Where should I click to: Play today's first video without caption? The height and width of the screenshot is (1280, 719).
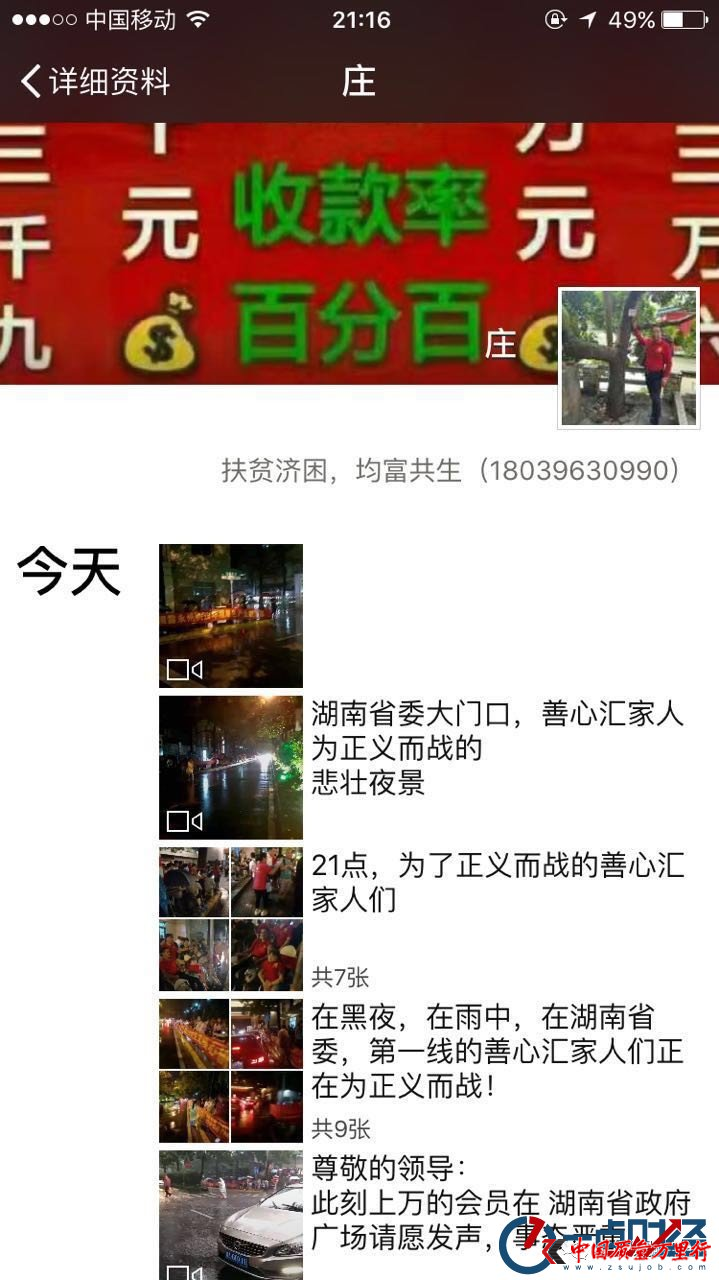[230, 615]
